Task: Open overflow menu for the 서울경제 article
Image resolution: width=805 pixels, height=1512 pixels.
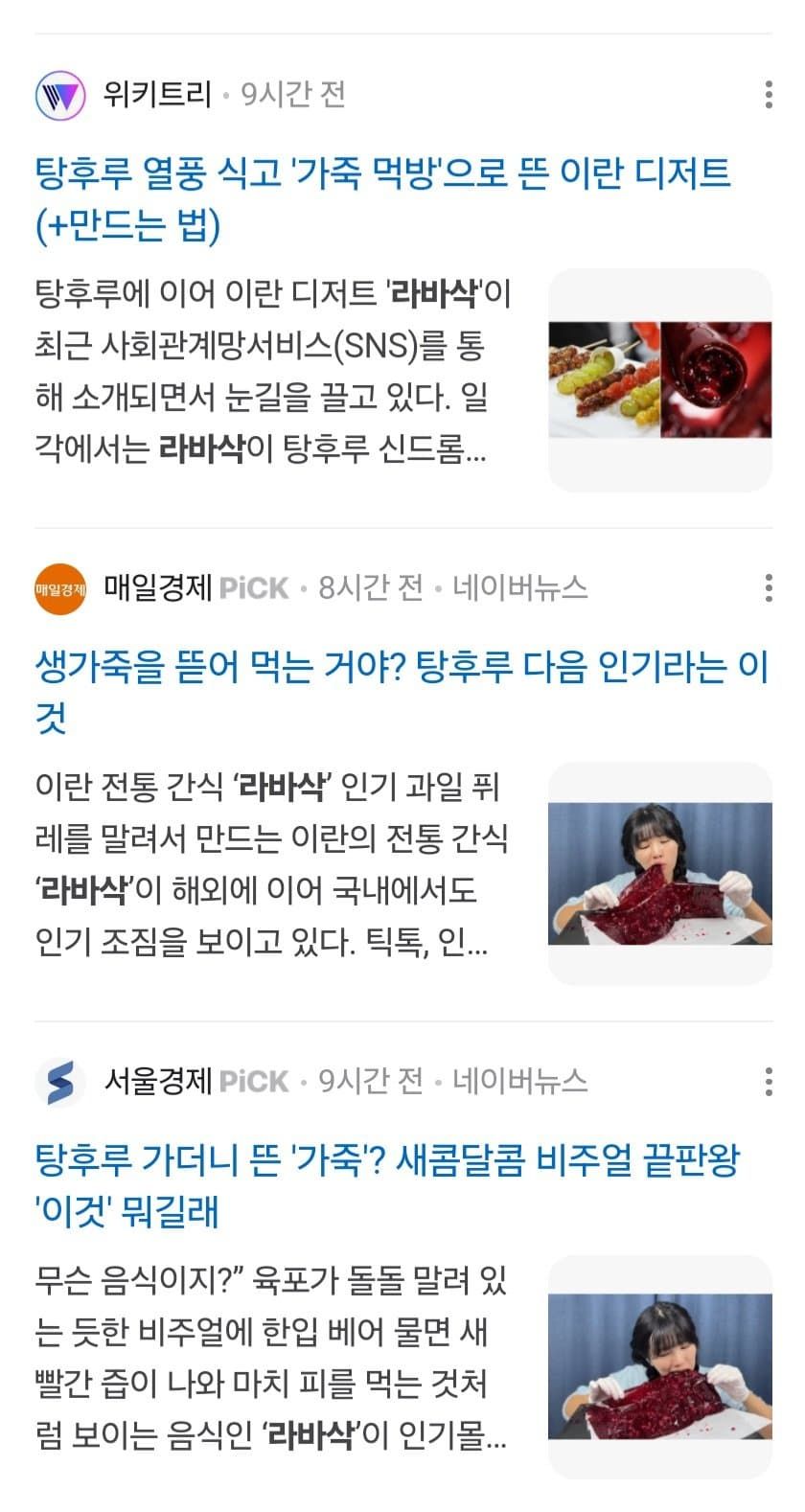Action: (769, 1082)
